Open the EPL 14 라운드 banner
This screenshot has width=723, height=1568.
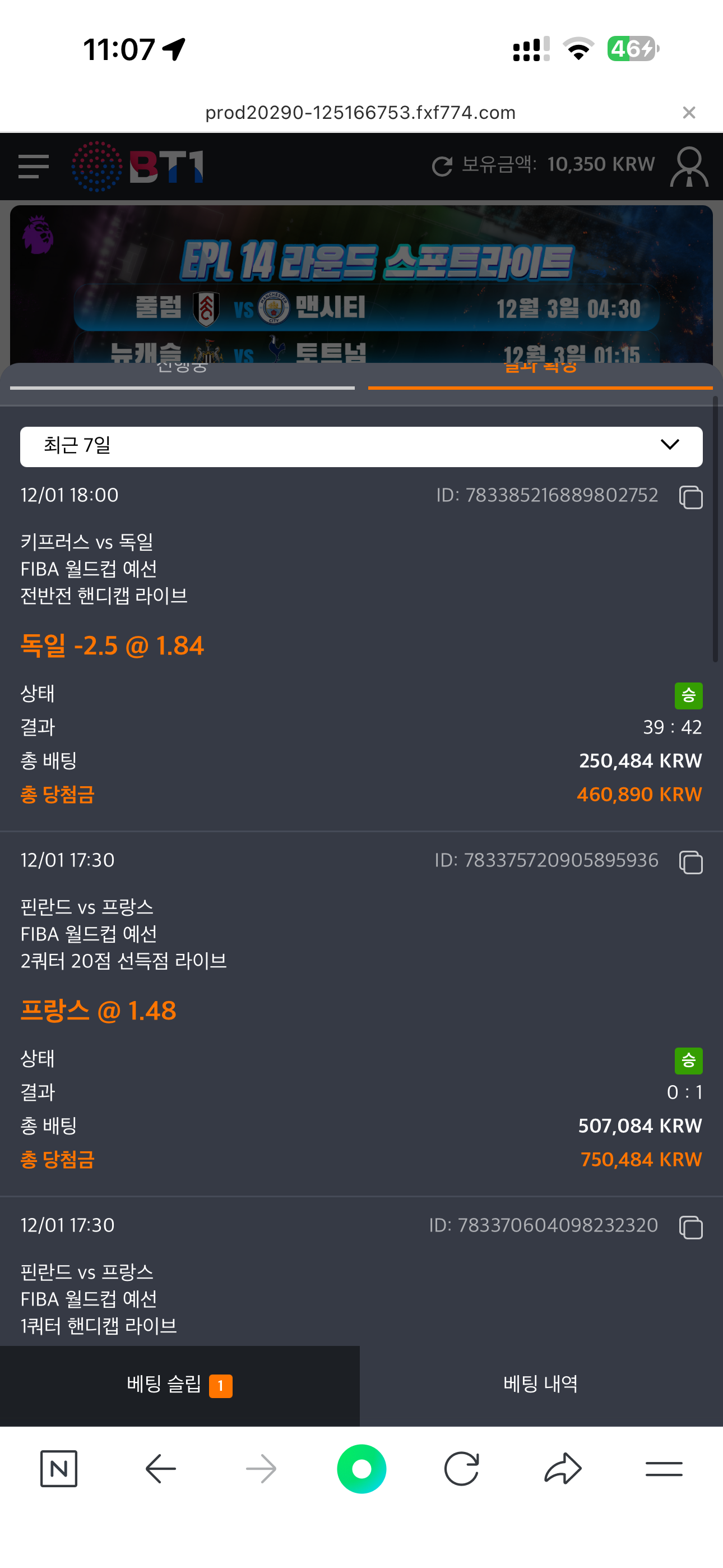[x=361, y=280]
